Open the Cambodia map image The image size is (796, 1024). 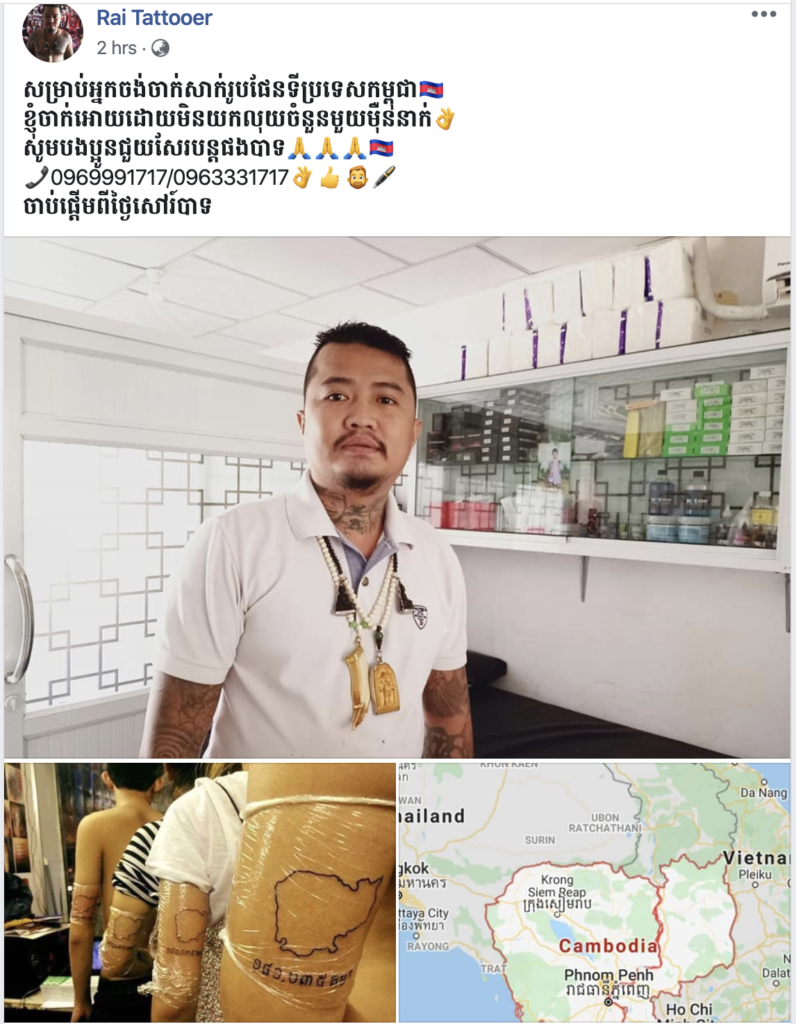pyautogui.click(x=594, y=892)
